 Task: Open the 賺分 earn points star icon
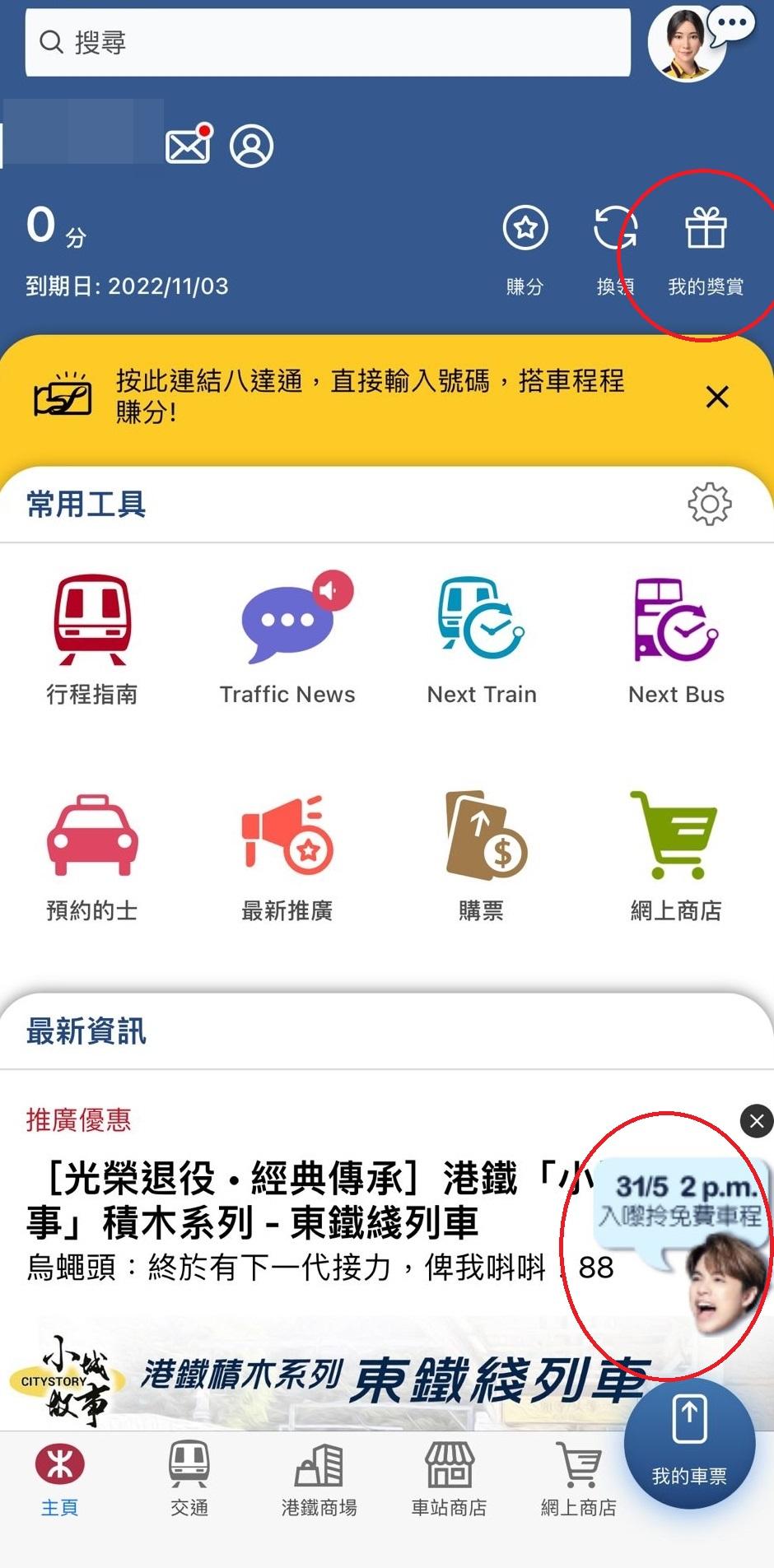click(x=526, y=244)
